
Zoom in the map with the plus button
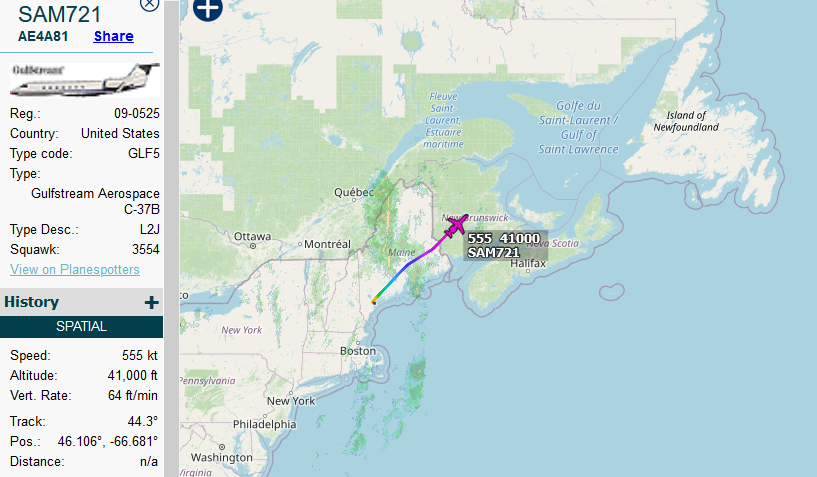tap(207, 8)
